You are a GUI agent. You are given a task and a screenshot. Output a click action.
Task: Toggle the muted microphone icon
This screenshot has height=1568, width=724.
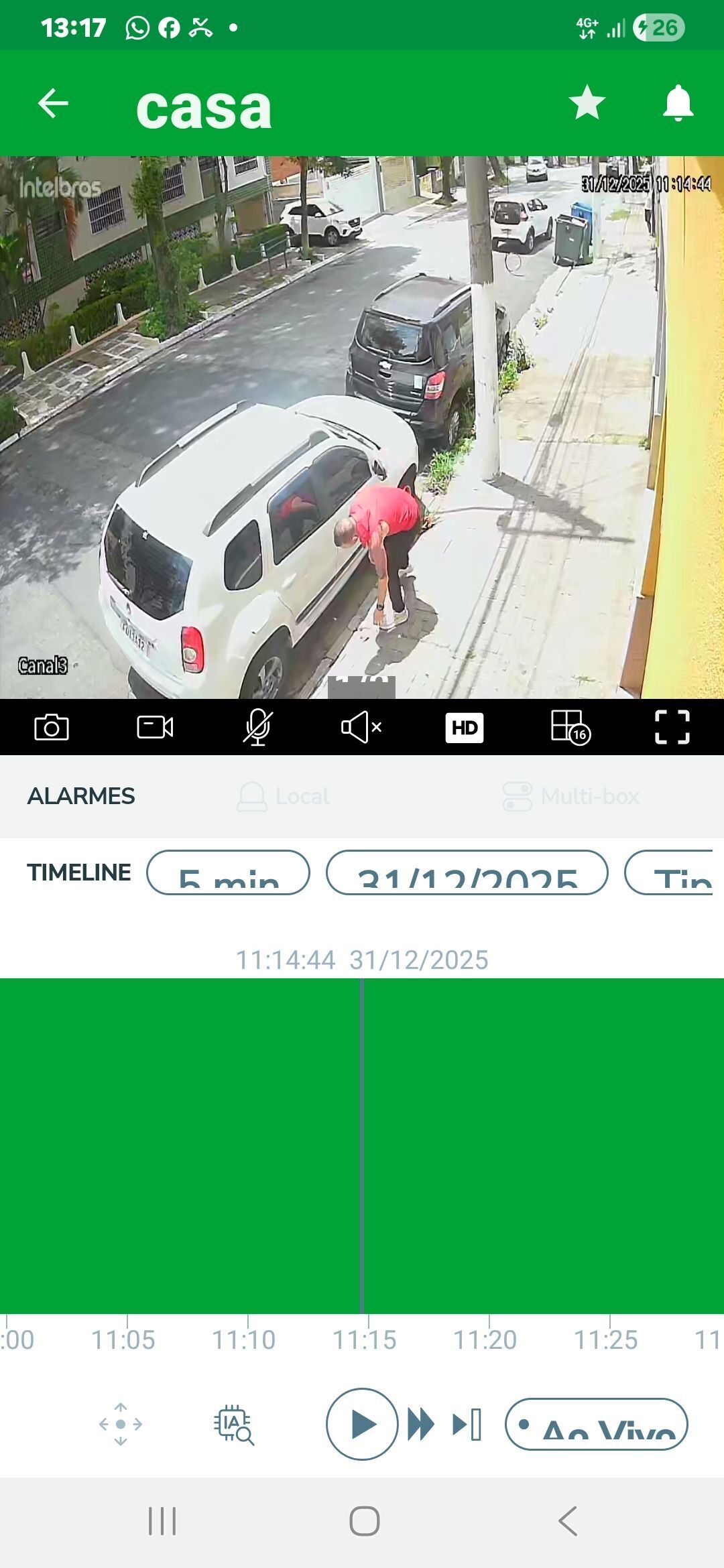[257, 727]
